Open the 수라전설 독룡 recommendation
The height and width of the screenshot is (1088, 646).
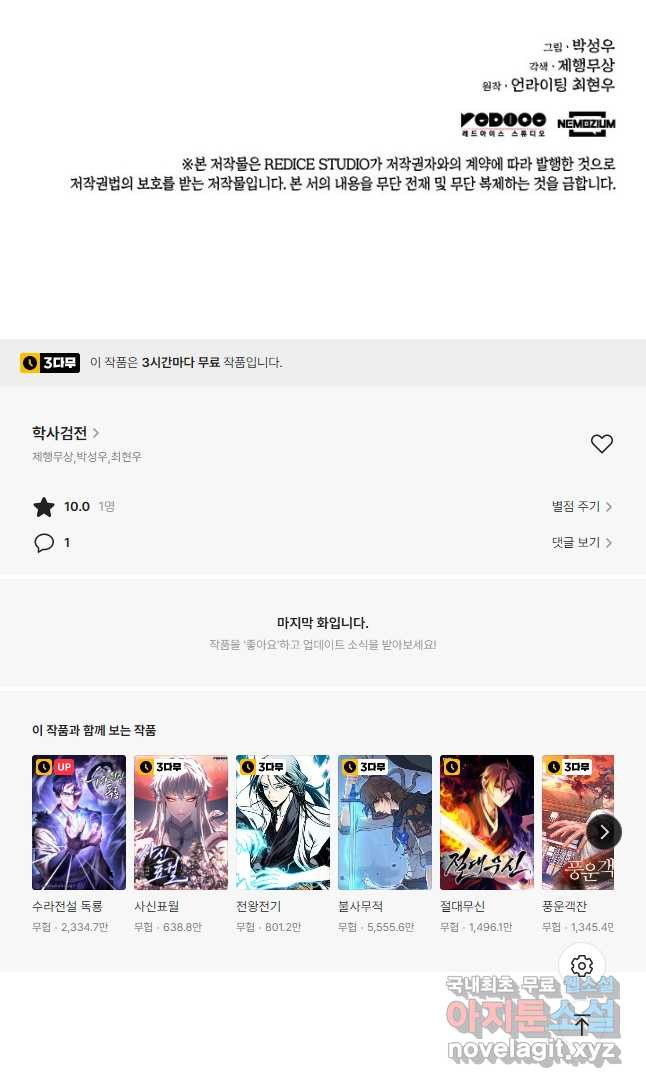click(x=79, y=822)
